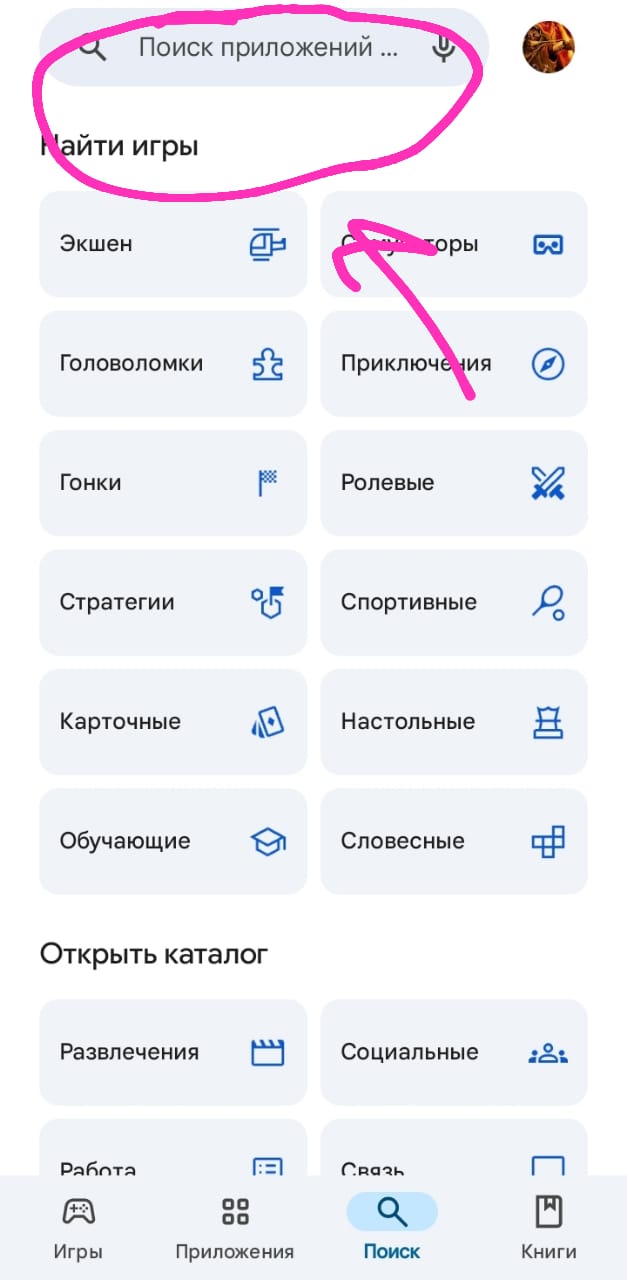
Task: Open Спортивные games
Action: 453,602
